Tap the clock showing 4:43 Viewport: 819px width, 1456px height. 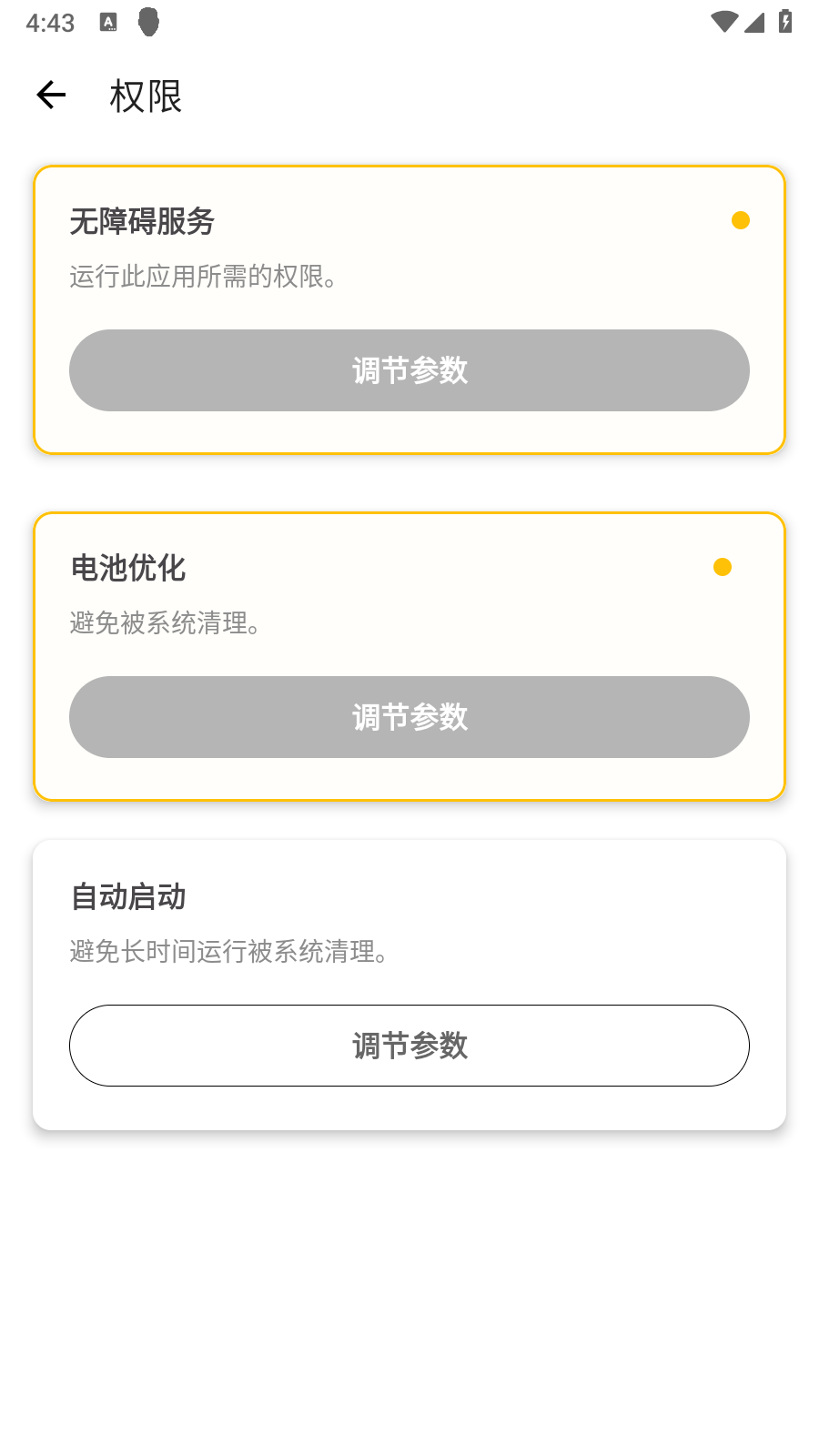click(52, 22)
